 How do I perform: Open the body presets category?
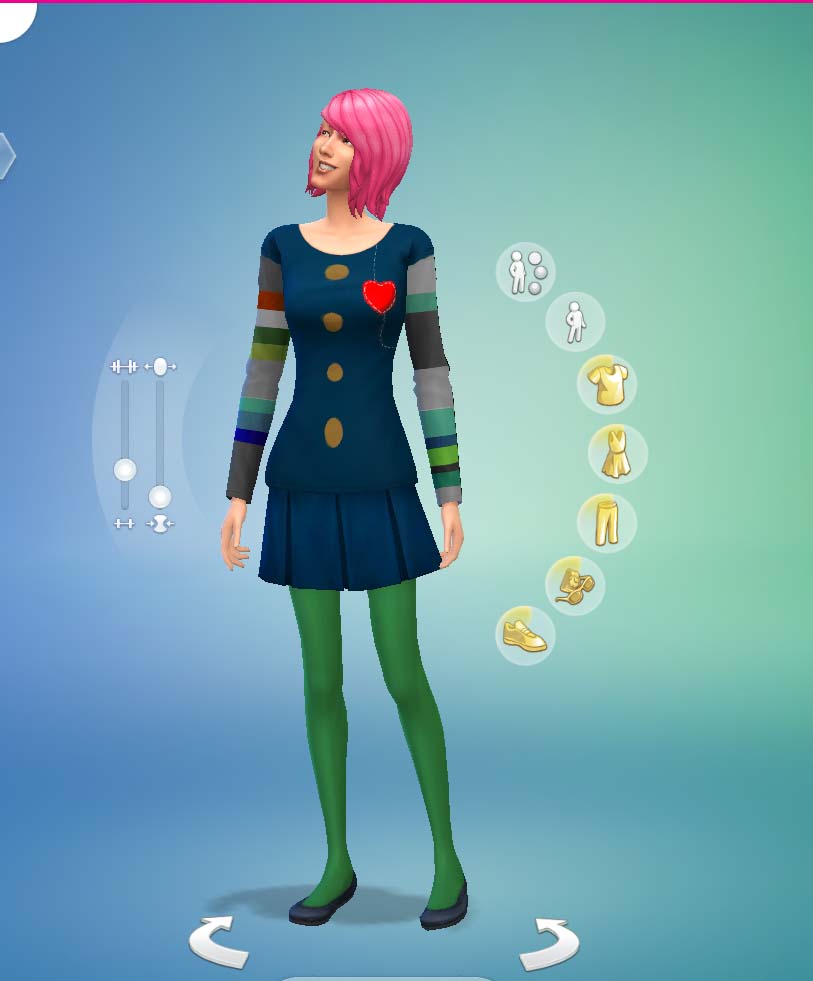526,271
